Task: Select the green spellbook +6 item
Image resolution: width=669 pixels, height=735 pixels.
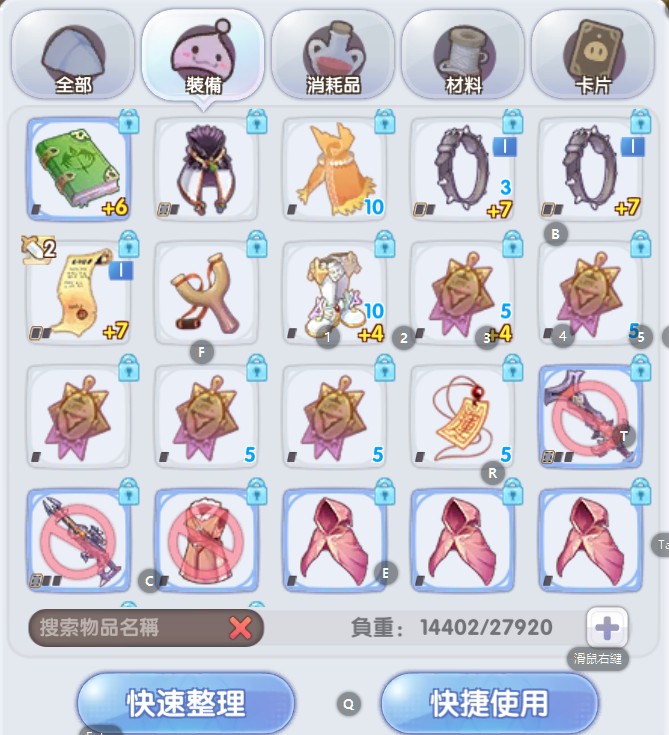Action: (79, 169)
